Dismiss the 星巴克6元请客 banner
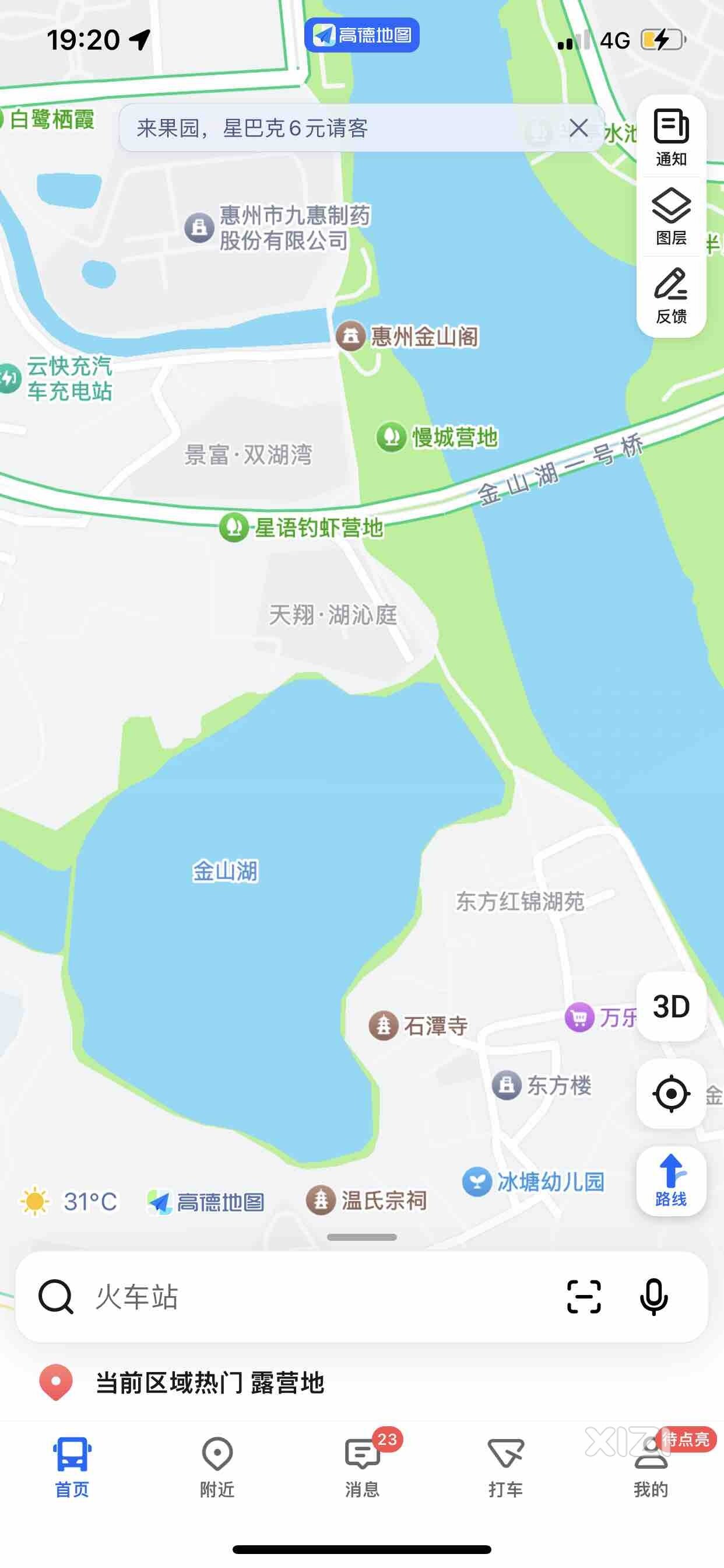Image resolution: width=724 pixels, height=1568 pixels. click(579, 128)
